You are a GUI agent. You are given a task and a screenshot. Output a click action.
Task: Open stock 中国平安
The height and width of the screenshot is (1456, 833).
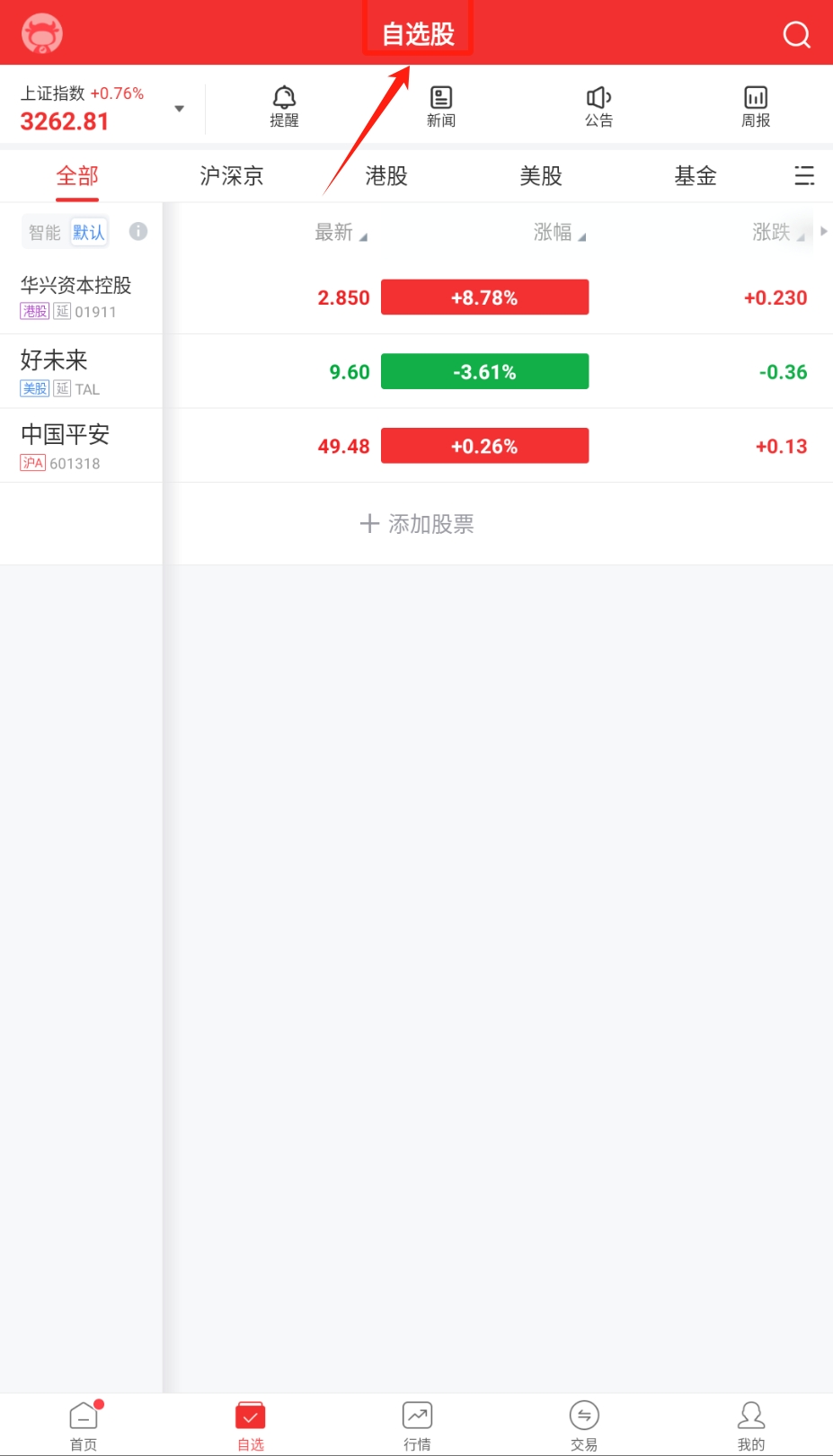pyautogui.click(x=65, y=446)
